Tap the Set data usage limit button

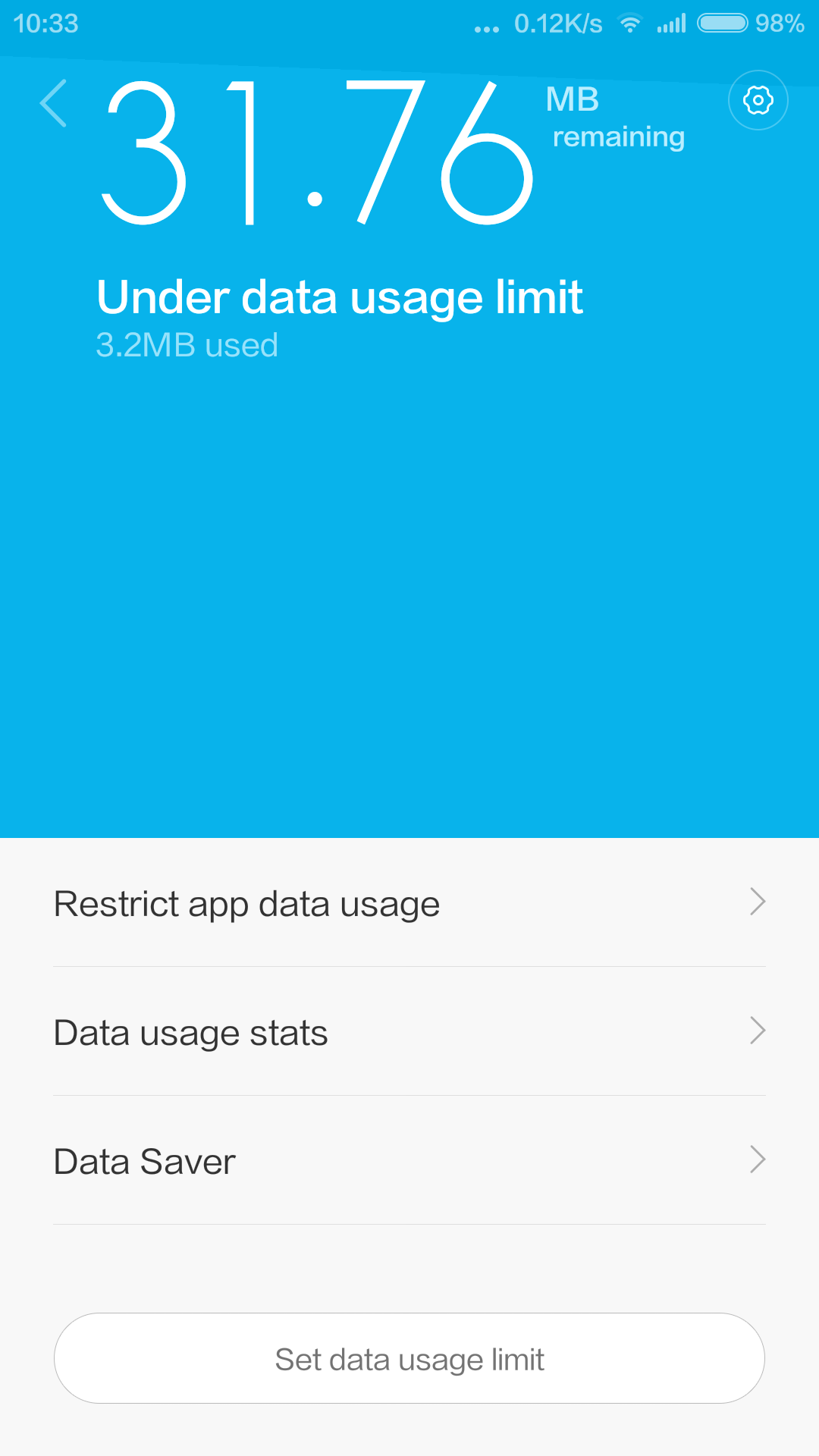tap(409, 1359)
